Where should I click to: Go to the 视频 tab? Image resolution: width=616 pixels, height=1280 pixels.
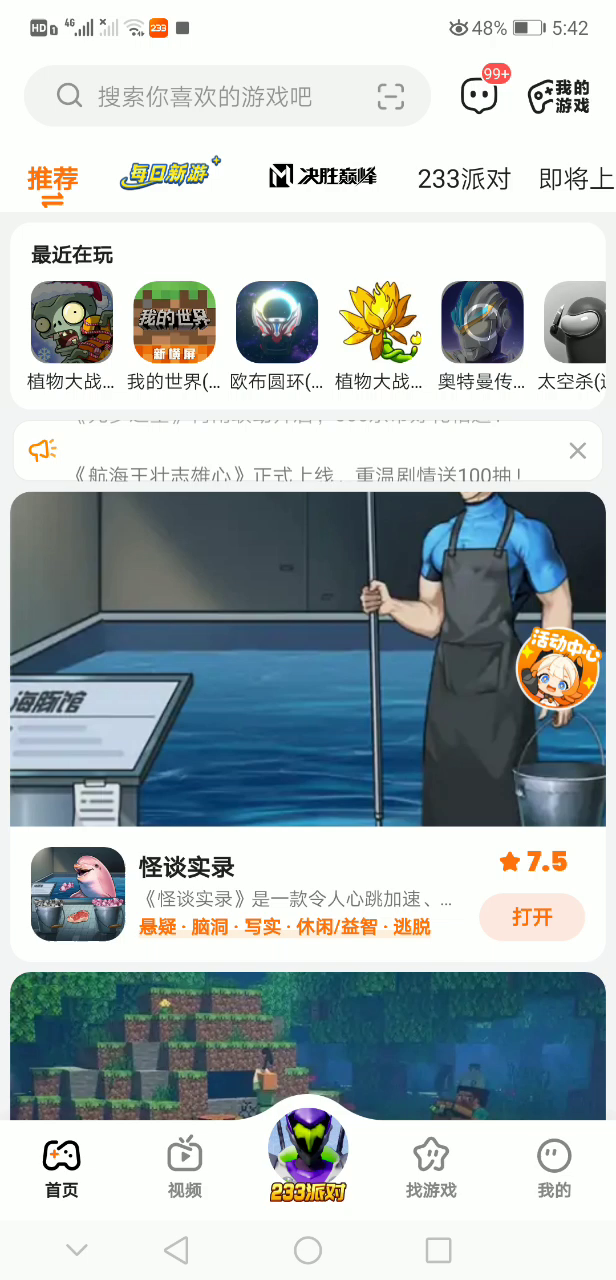click(x=185, y=1166)
